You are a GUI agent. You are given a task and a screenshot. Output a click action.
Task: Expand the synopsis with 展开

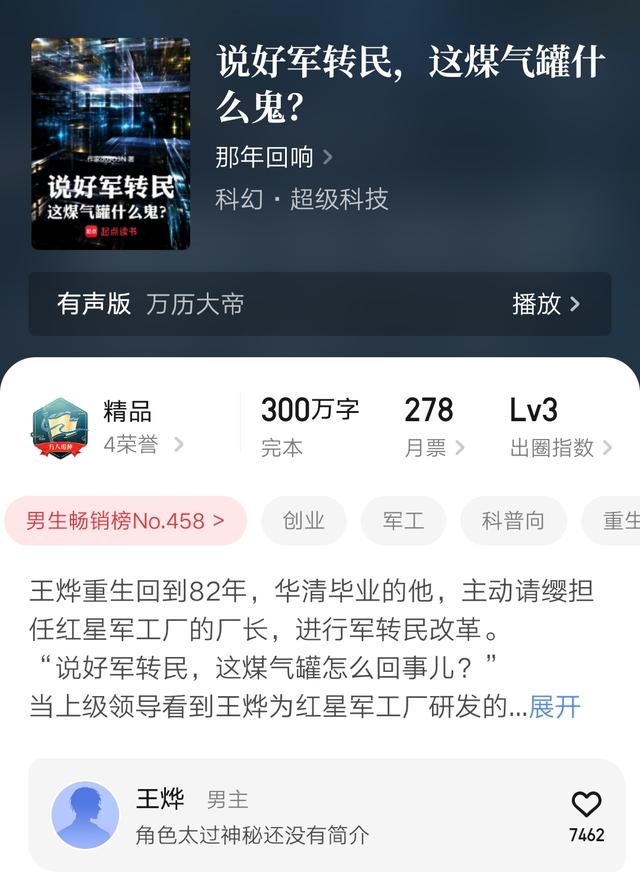(x=554, y=707)
